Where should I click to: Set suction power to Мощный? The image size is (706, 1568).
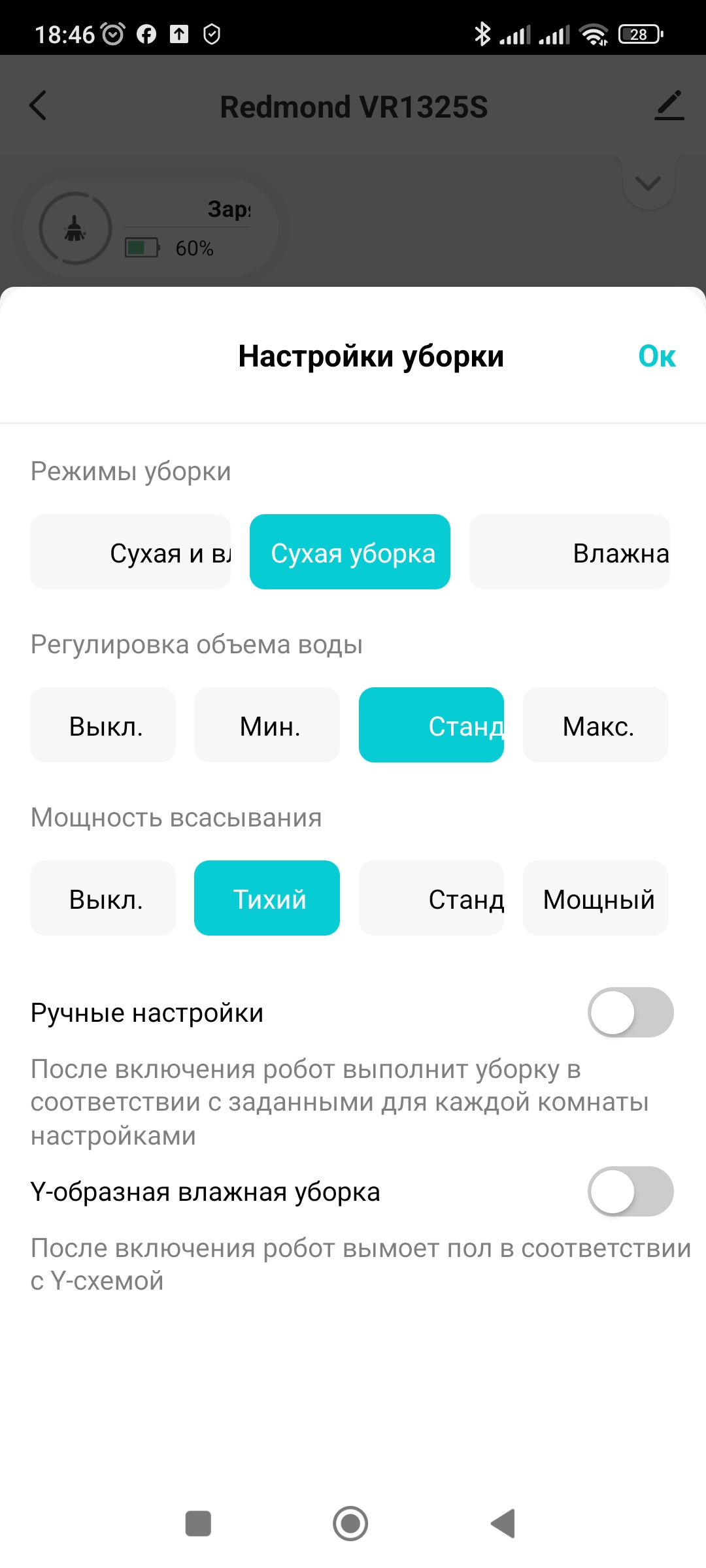coord(596,898)
